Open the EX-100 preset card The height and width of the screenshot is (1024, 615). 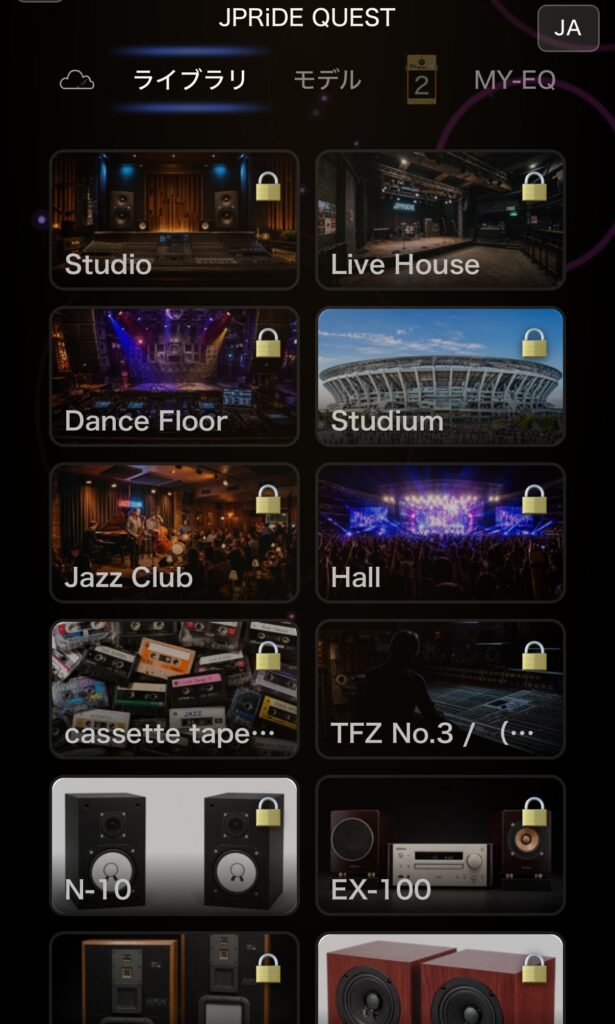[x=441, y=846]
